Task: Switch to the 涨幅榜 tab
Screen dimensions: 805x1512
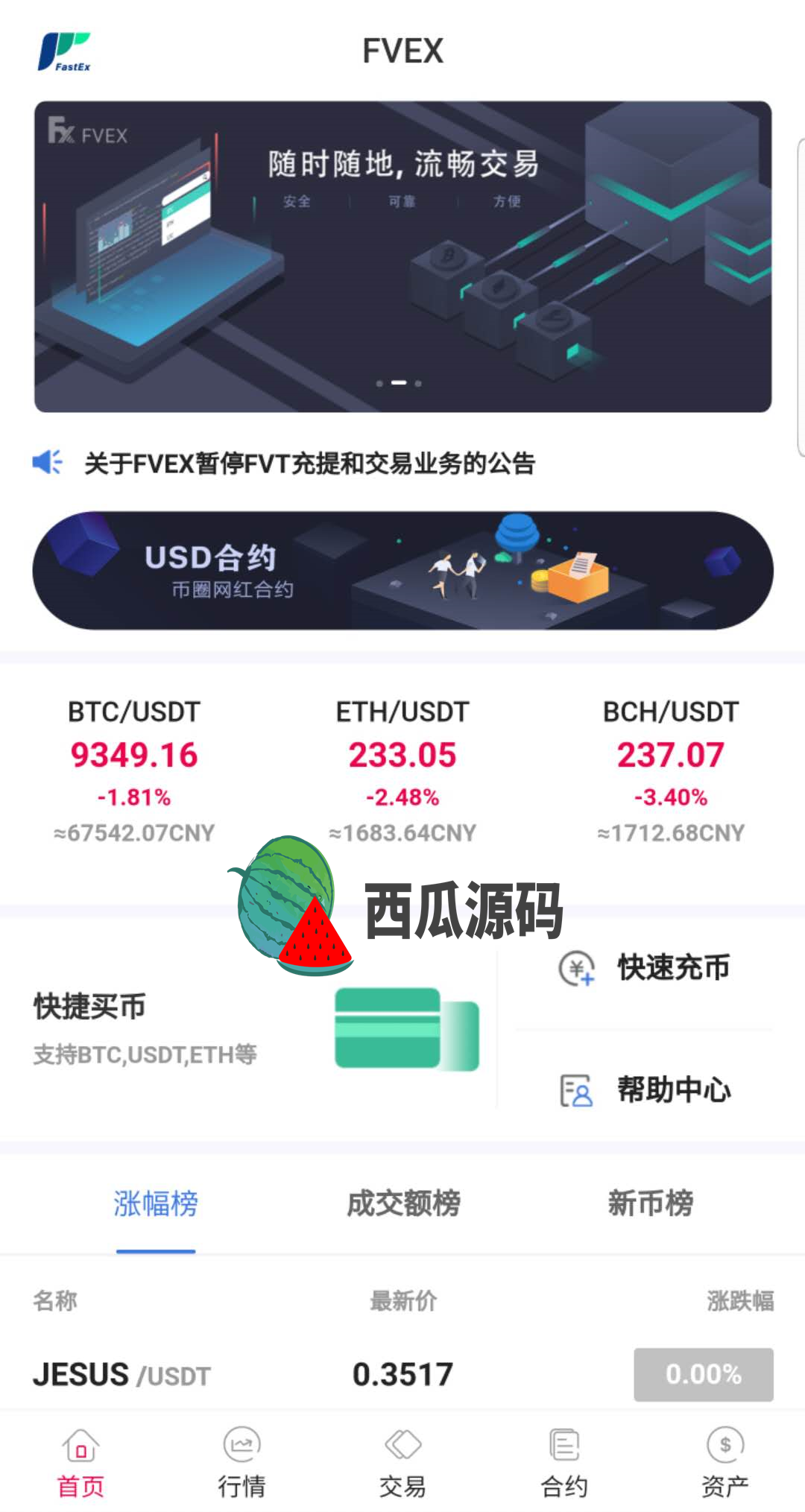Action: click(x=156, y=1203)
